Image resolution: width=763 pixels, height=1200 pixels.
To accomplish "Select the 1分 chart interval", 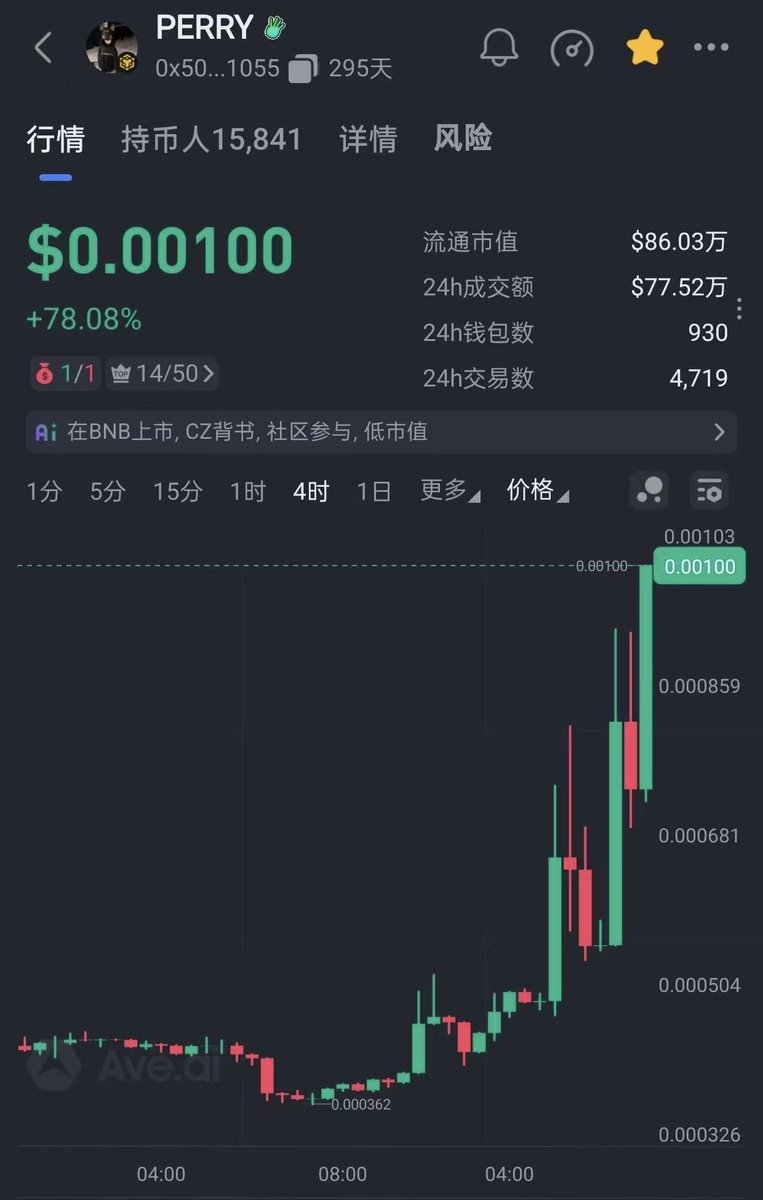I will click(44, 491).
